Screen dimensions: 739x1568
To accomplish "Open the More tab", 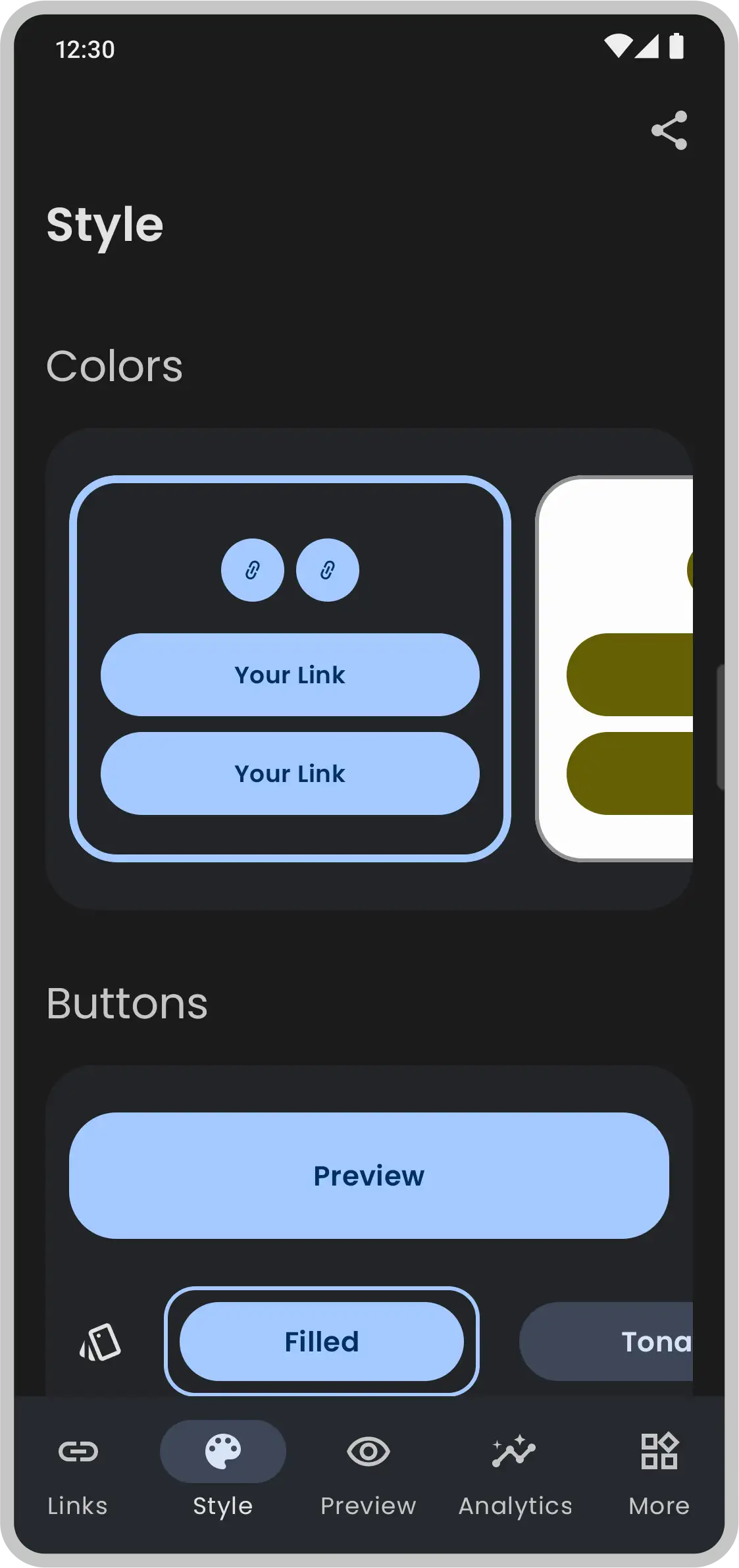I will tap(659, 1469).
